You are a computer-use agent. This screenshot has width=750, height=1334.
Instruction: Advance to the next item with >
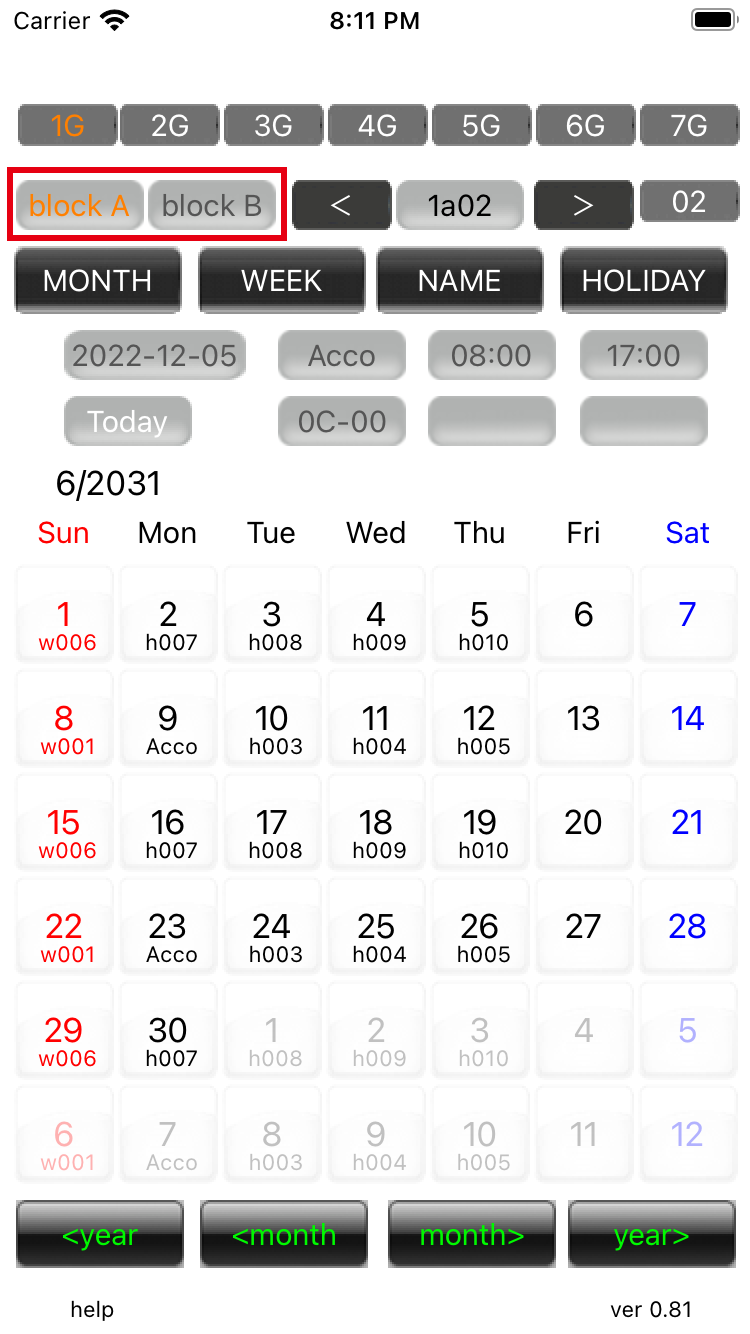[583, 206]
